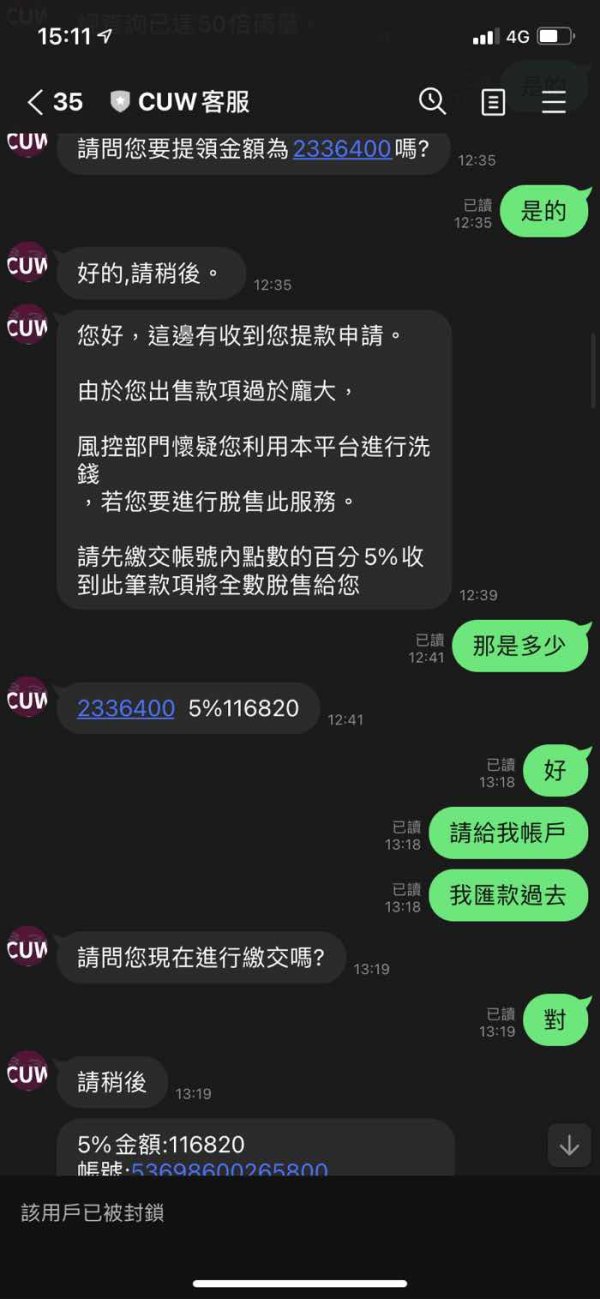
Task: Open the notes icon in header
Action: click(x=493, y=102)
